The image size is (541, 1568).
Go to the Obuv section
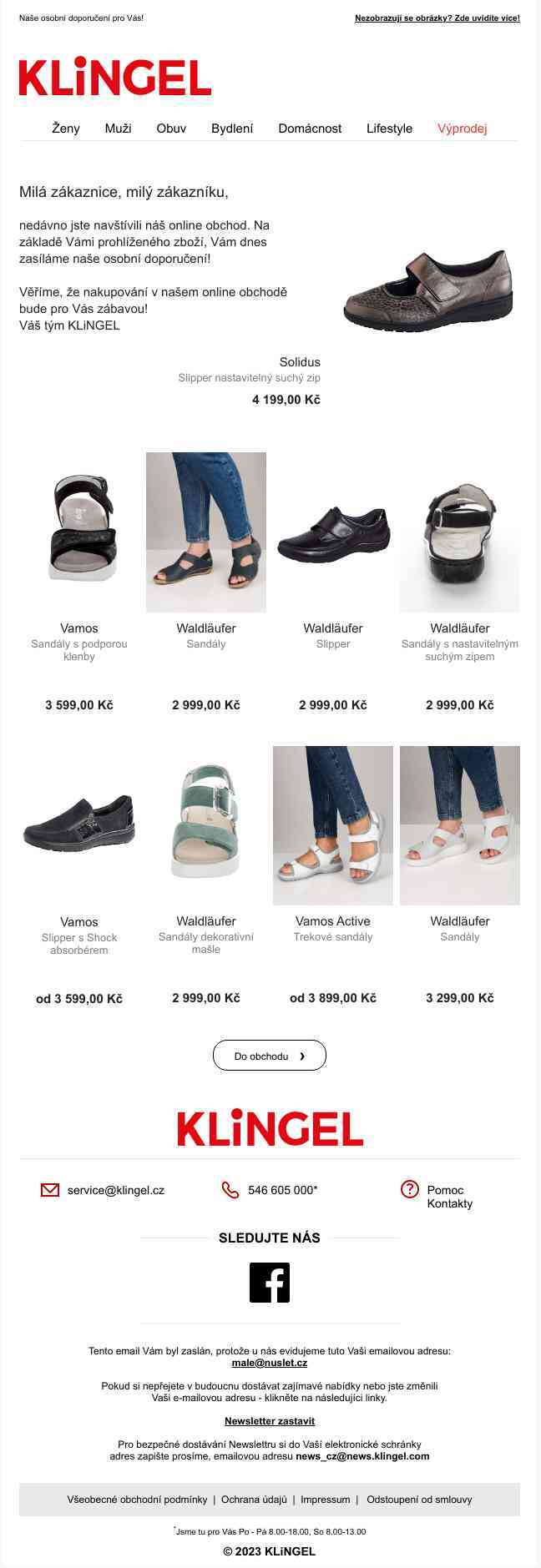(x=171, y=129)
